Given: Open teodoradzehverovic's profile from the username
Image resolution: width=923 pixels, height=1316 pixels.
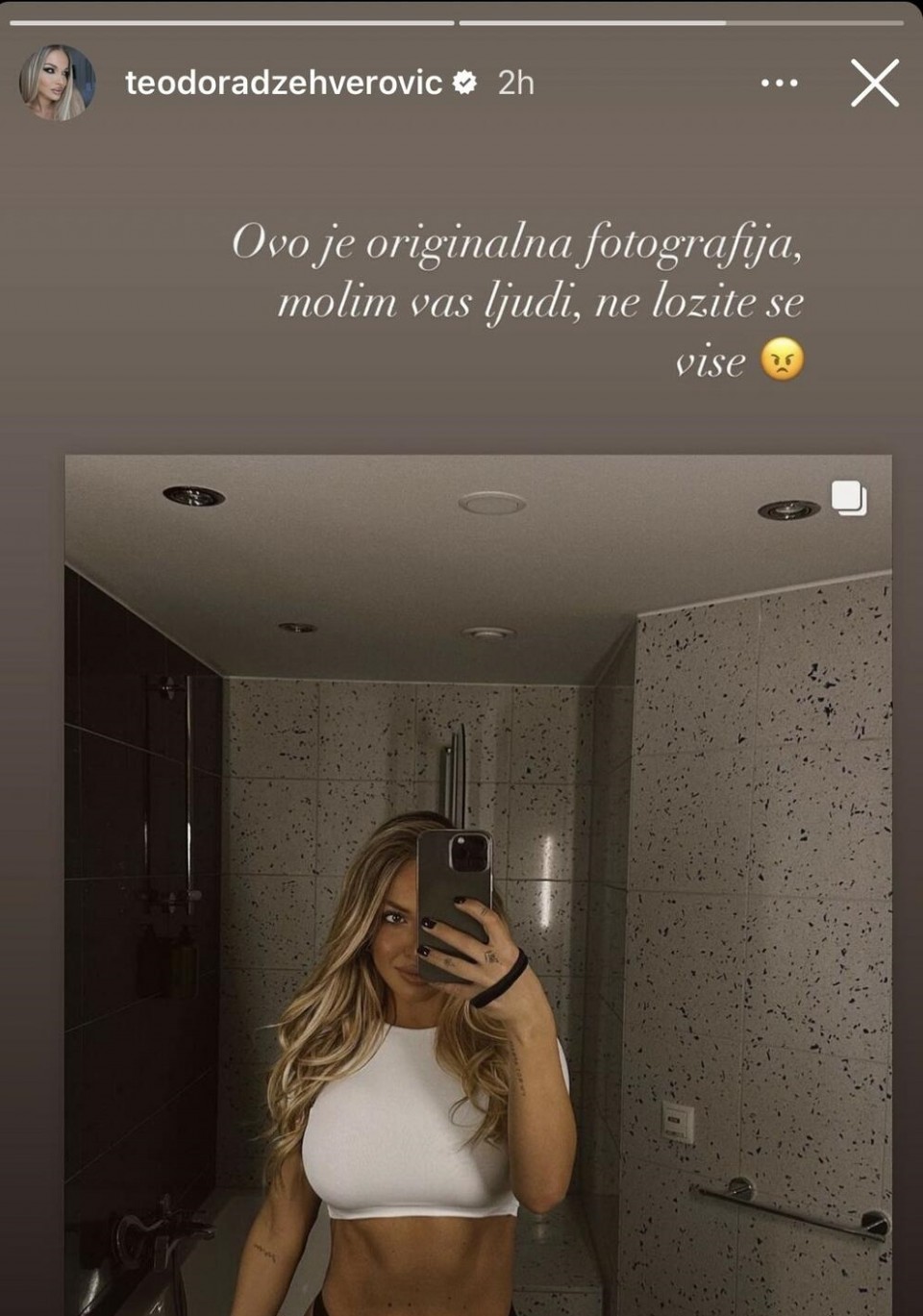Looking at the screenshot, I should click(284, 84).
